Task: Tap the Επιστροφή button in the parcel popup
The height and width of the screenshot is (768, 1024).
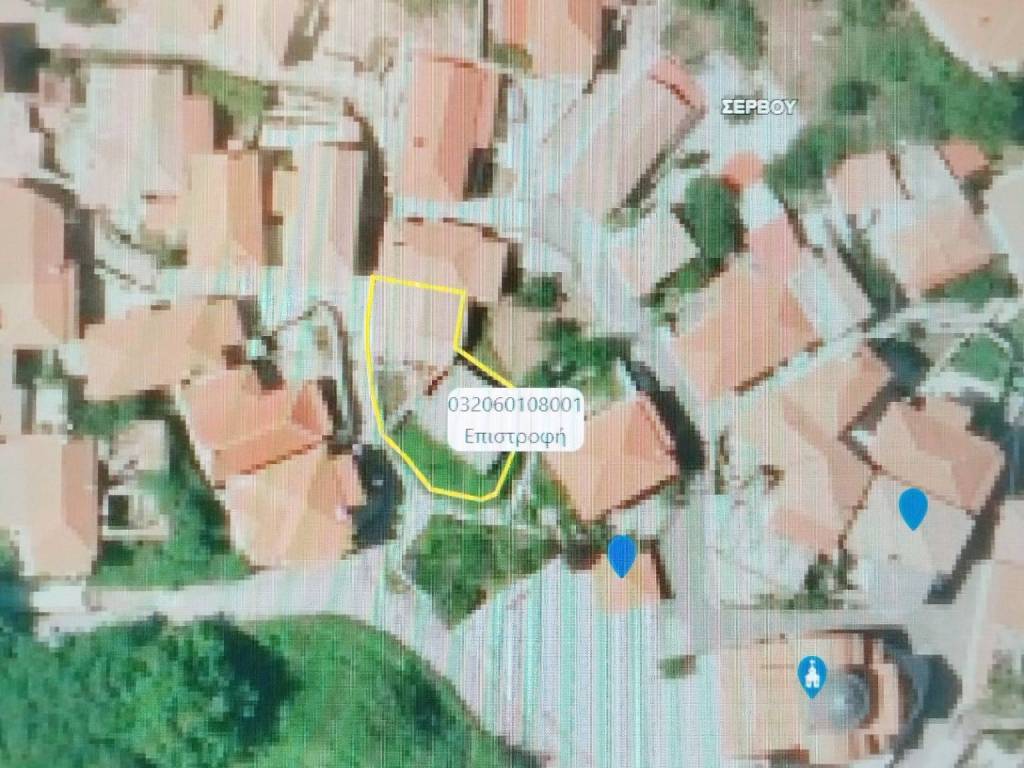Action: click(516, 436)
